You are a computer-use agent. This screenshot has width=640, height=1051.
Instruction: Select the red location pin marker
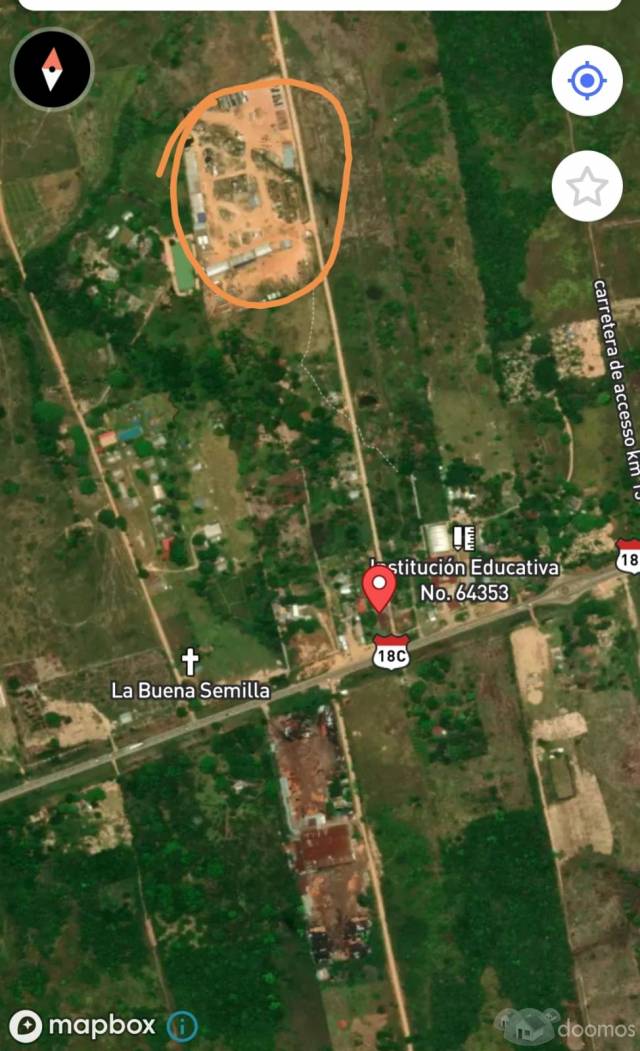point(379,589)
